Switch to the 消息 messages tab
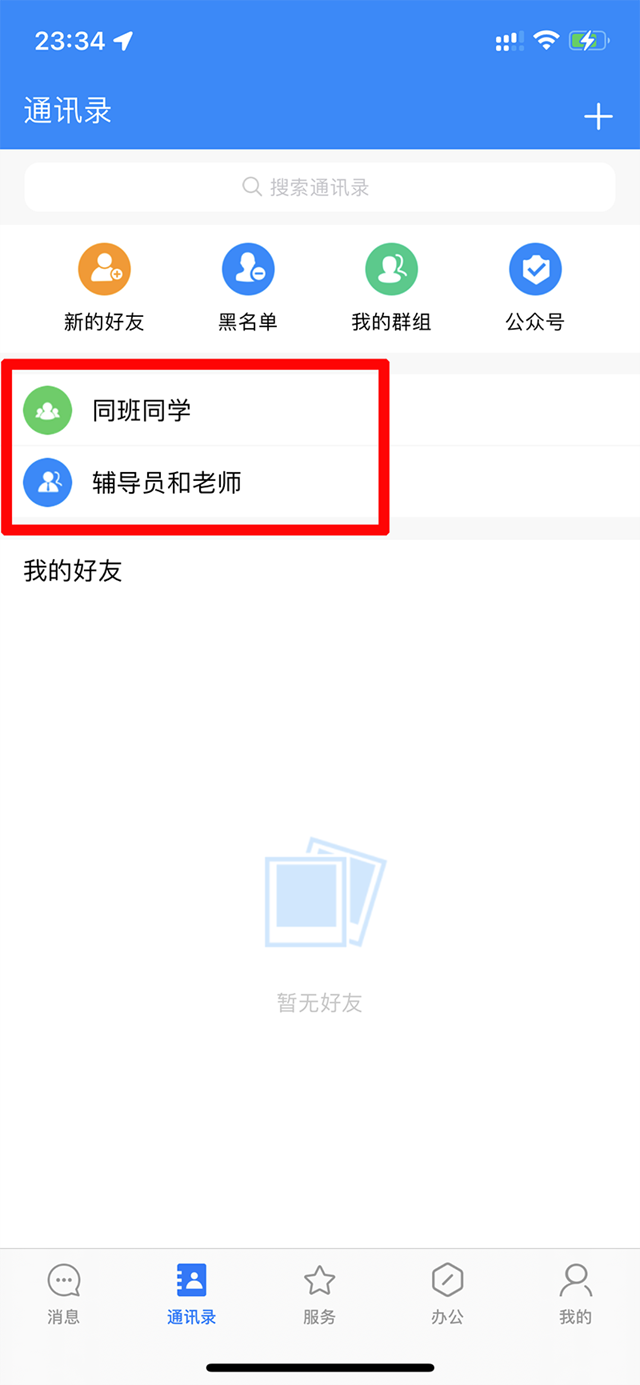The height and width of the screenshot is (1385, 640). [x=64, y=1293]
